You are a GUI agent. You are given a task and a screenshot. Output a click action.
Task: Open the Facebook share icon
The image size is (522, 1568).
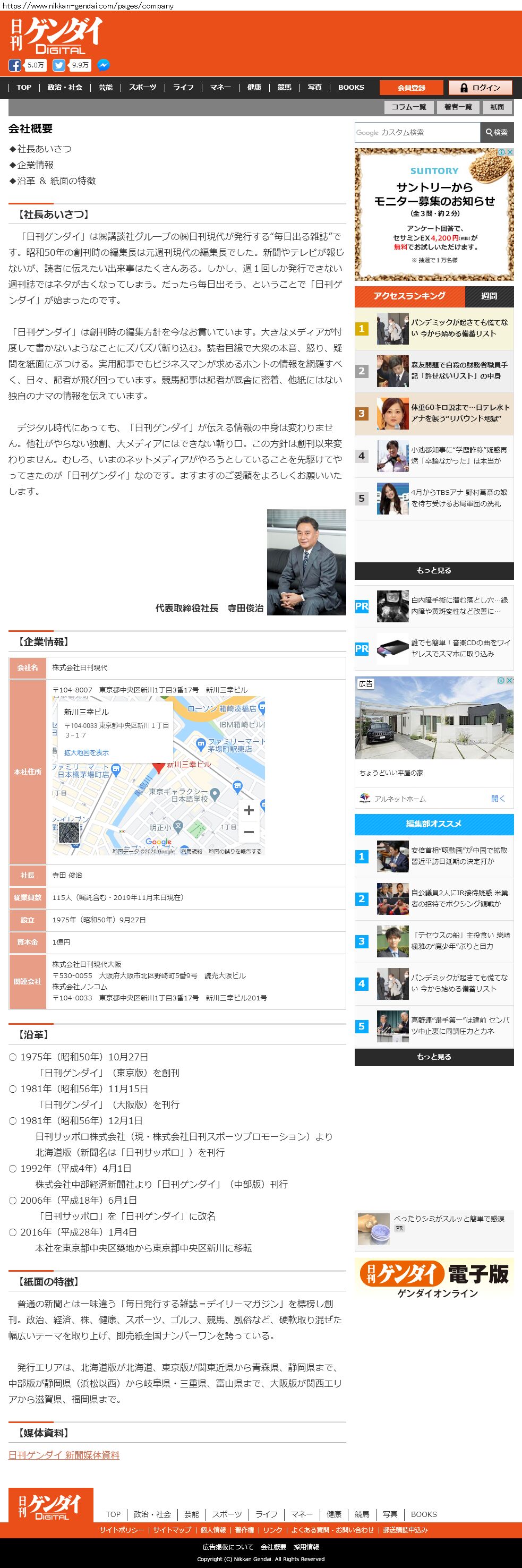click(x=14, y=65)
